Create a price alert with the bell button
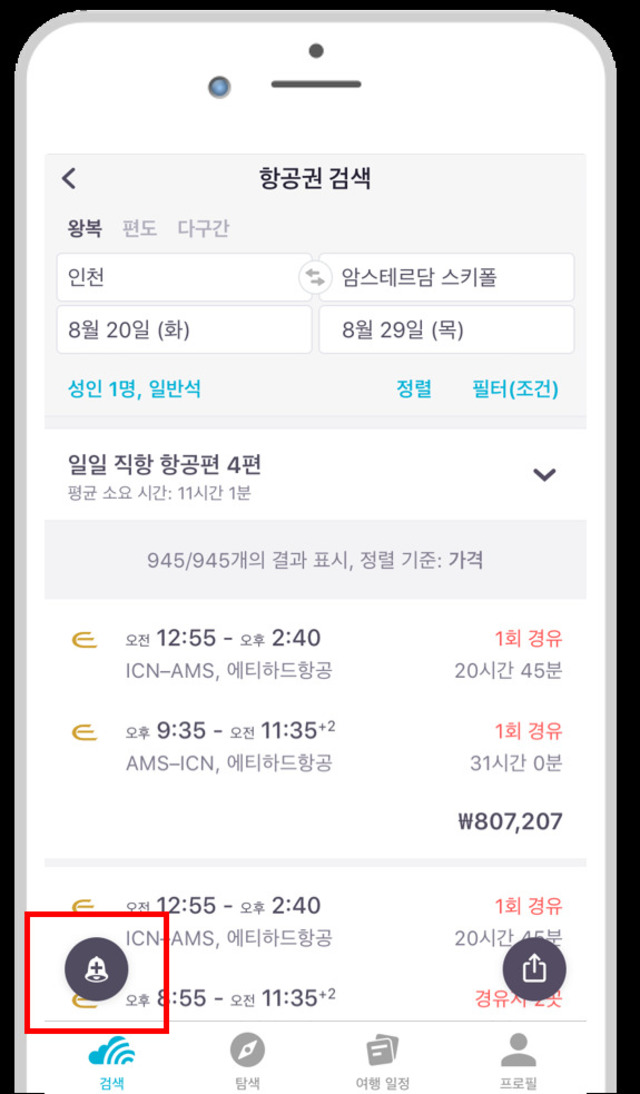Image resolution: width=640 pixels, height=1094 pixels. [x=96, y=969]
